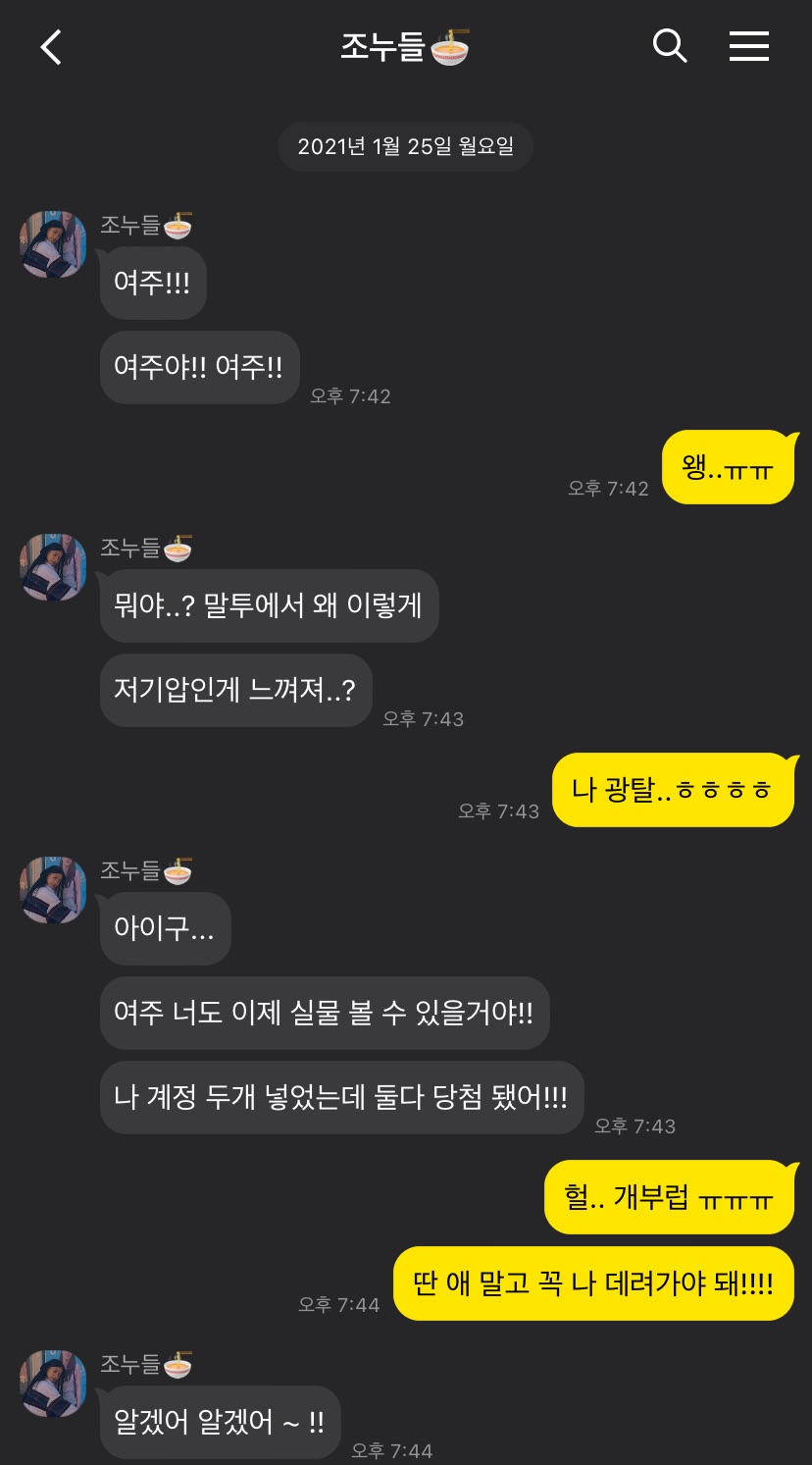Search within the 조누들 chat
This screenshot has width=812, height=1465.
click(x=669, y=45)
